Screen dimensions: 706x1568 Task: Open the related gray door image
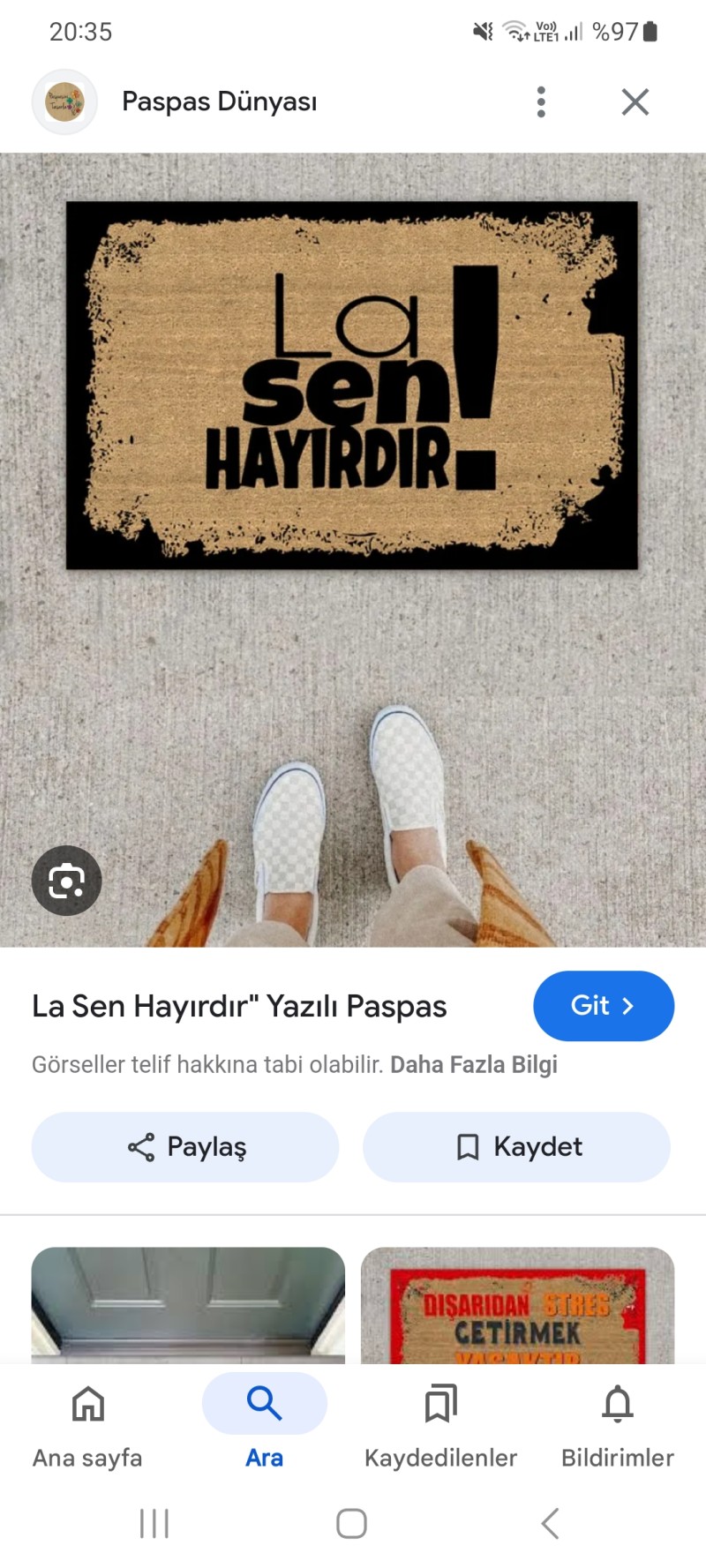pyautogui.click(x=188, y=1304)
